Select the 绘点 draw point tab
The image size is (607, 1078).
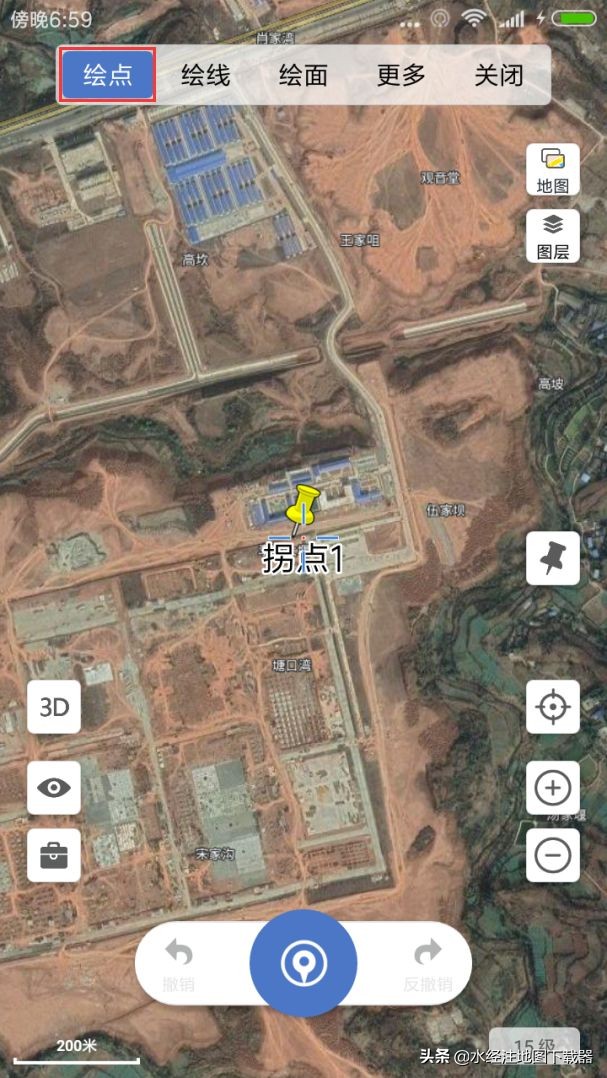point(108,75)
